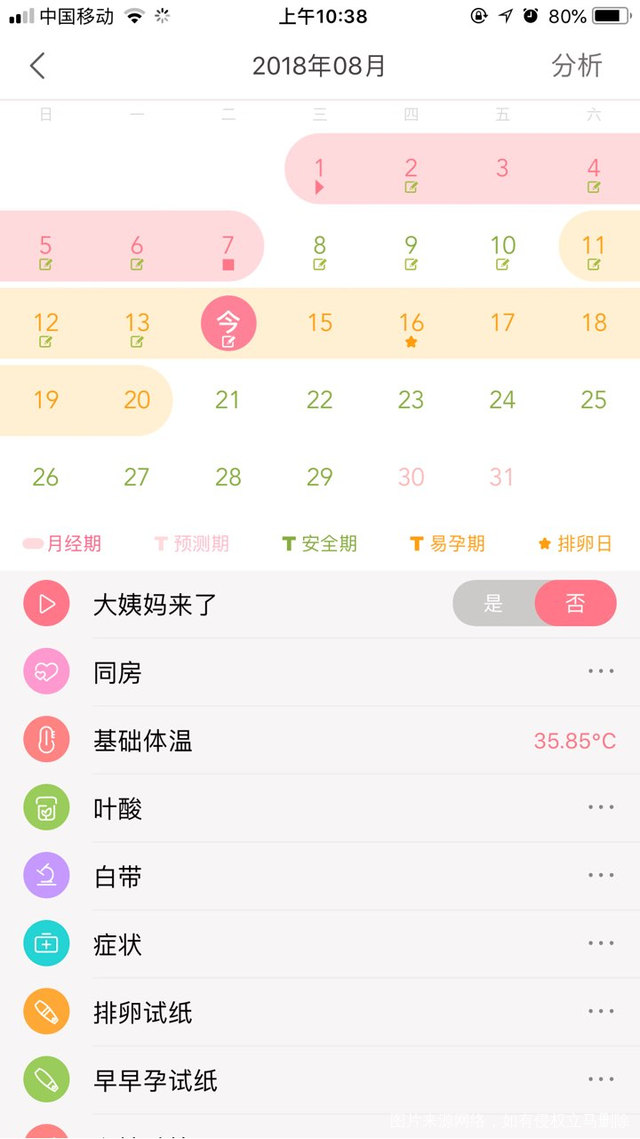Viewport: 640px width, 1139px height.
Task: Select August 7 on the calendar
Action: tap(228, 248)
